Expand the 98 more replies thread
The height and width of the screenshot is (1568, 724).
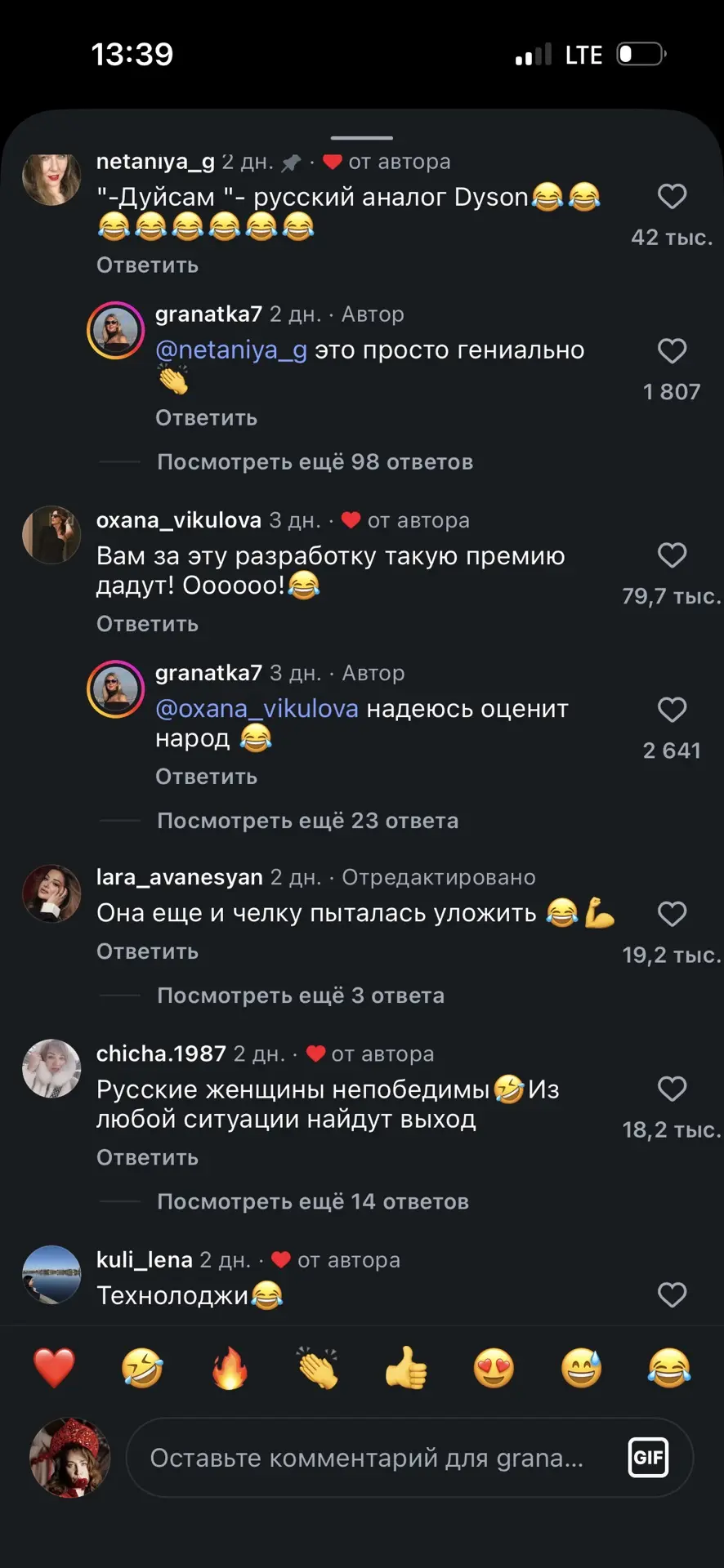pyautogui.click(x=315, y=462)
